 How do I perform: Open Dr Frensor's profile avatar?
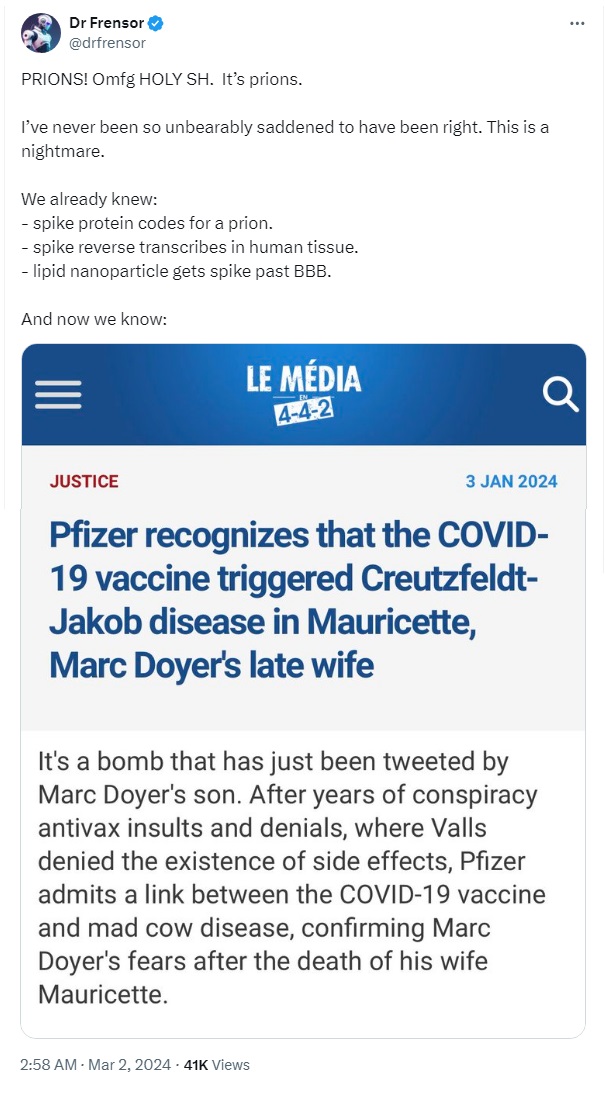(40, 33)
